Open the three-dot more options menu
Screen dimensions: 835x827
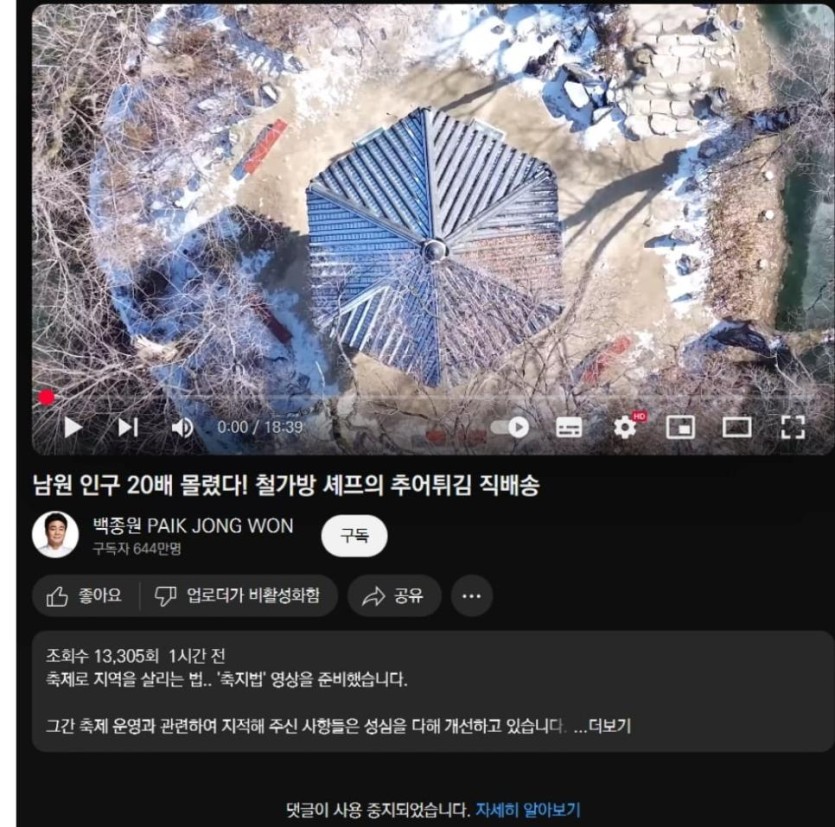coord(472,596)
